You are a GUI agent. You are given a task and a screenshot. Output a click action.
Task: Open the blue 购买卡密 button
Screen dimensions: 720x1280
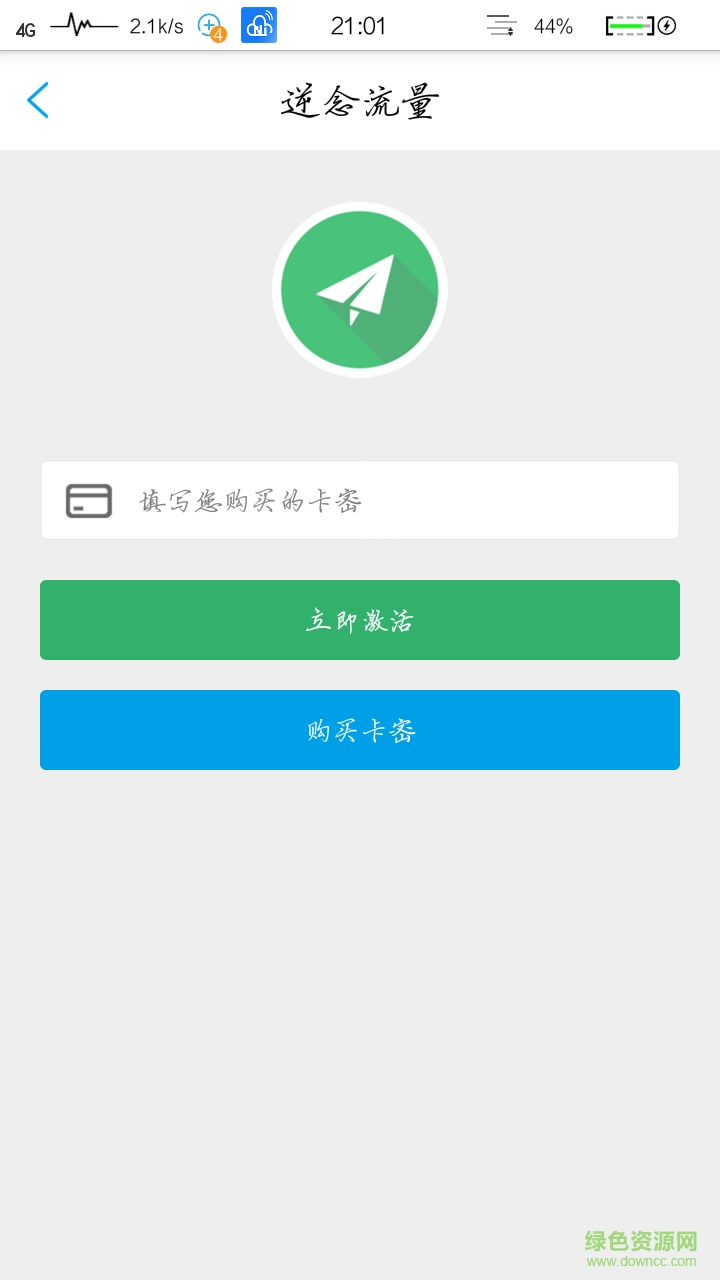pos(360,730)
